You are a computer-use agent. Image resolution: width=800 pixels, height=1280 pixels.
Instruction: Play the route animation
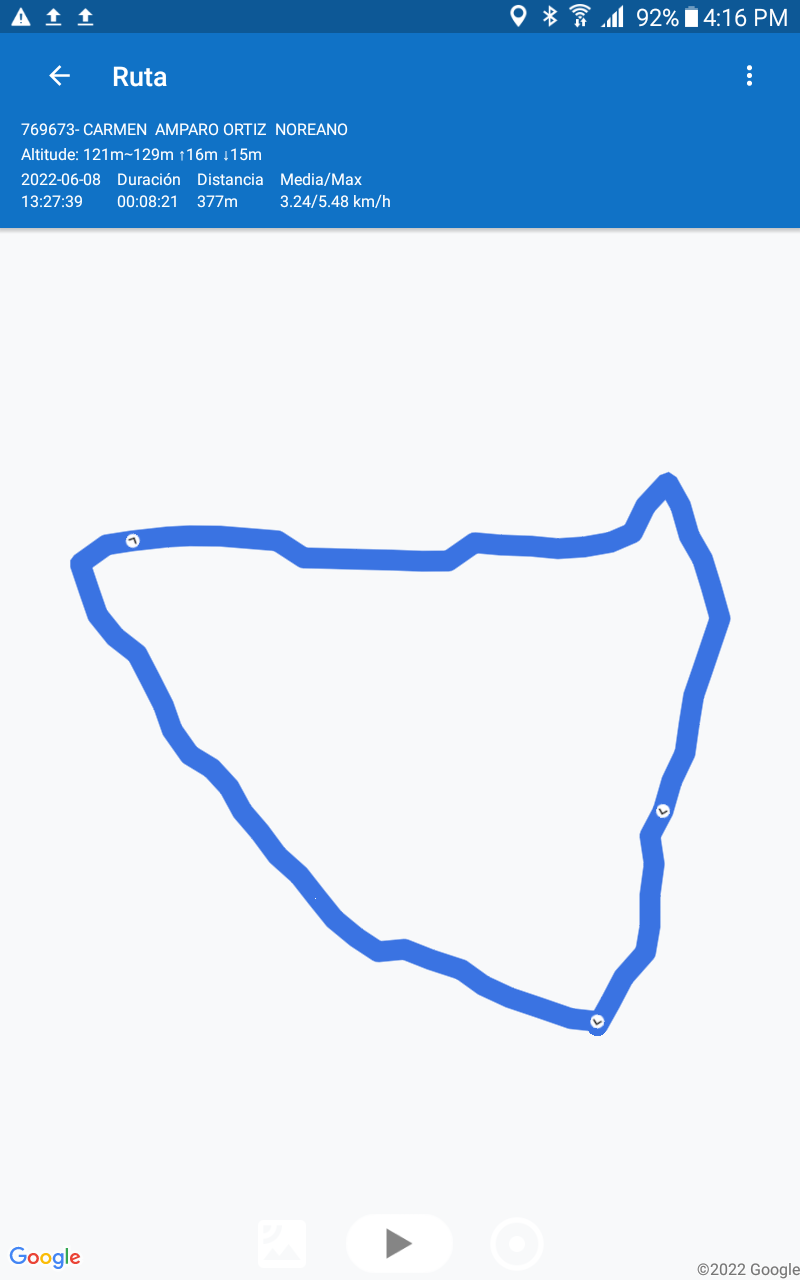(399, 1244)
